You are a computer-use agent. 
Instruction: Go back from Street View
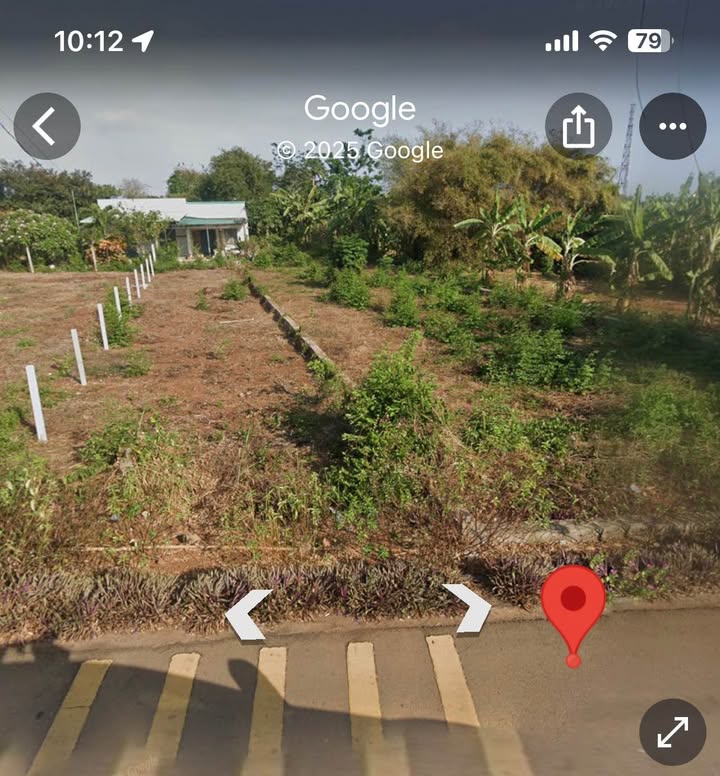coord(47,127)
